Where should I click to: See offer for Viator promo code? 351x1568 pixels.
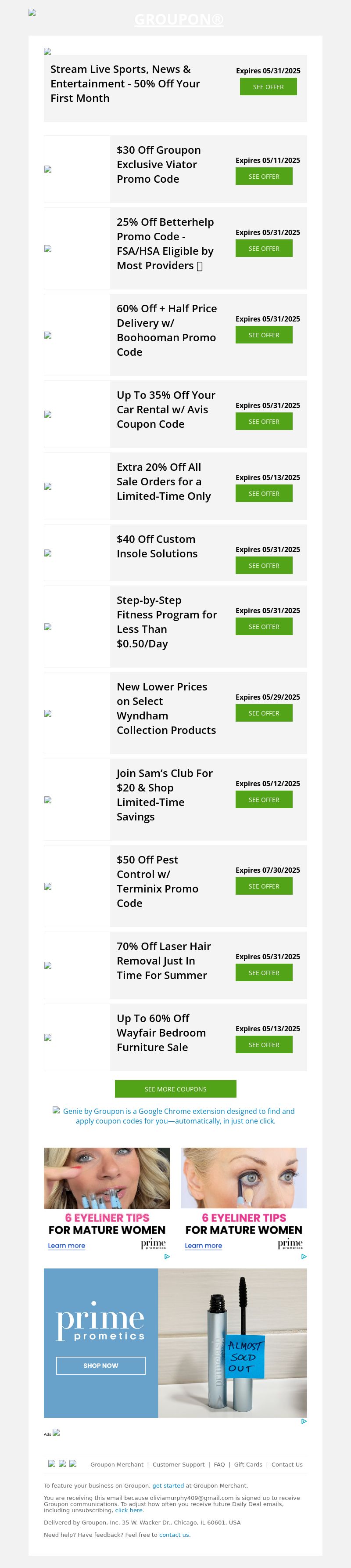(263, 177)
